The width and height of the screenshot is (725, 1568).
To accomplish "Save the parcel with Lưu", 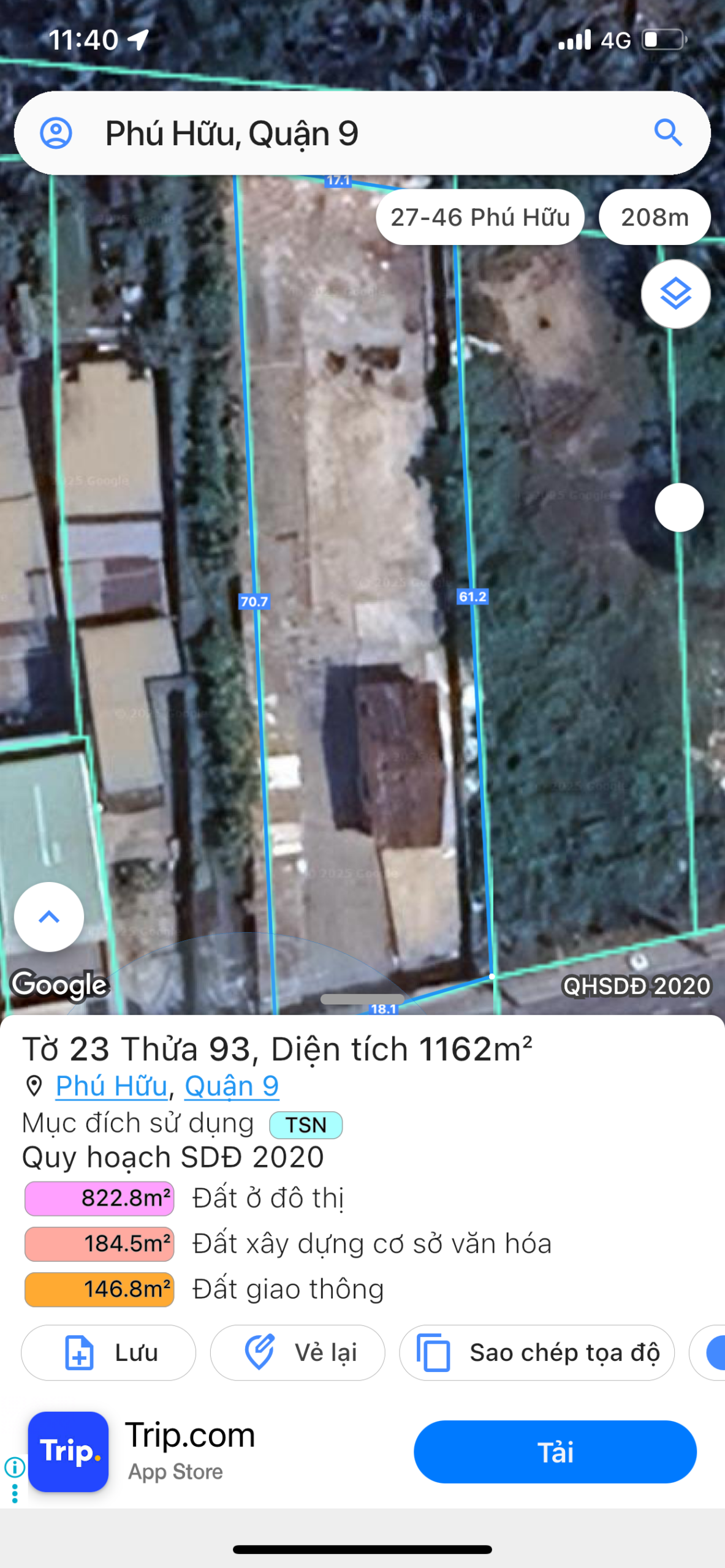I will (x=108, y=1352).
